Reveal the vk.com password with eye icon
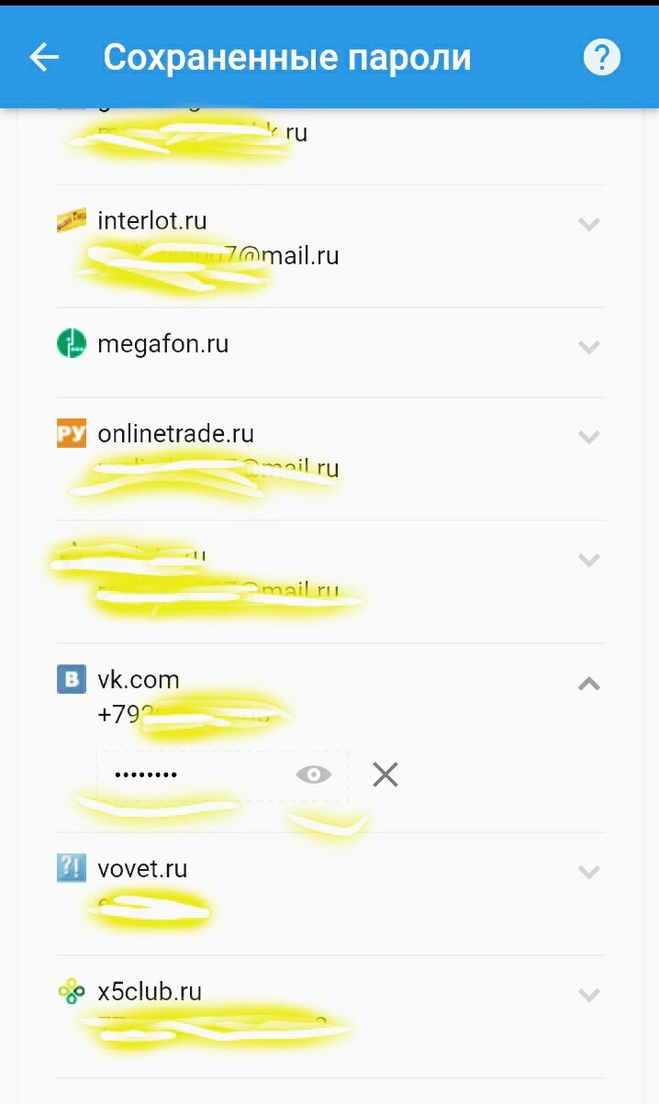Viewport: 659px width, 1104px height. pos(313,774)
